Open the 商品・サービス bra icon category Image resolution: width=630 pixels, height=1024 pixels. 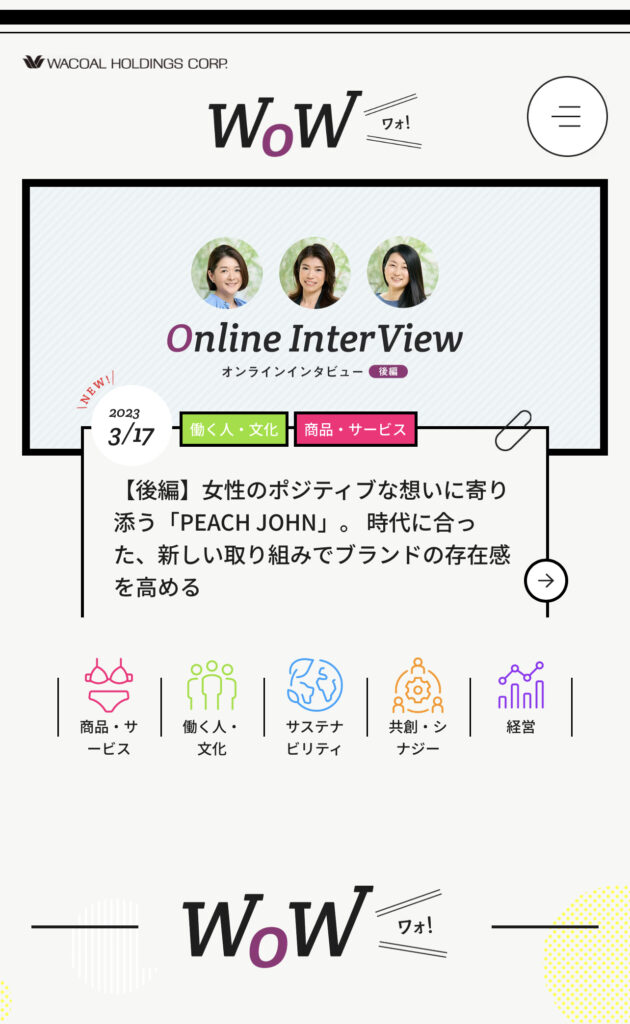pos(109,706)
